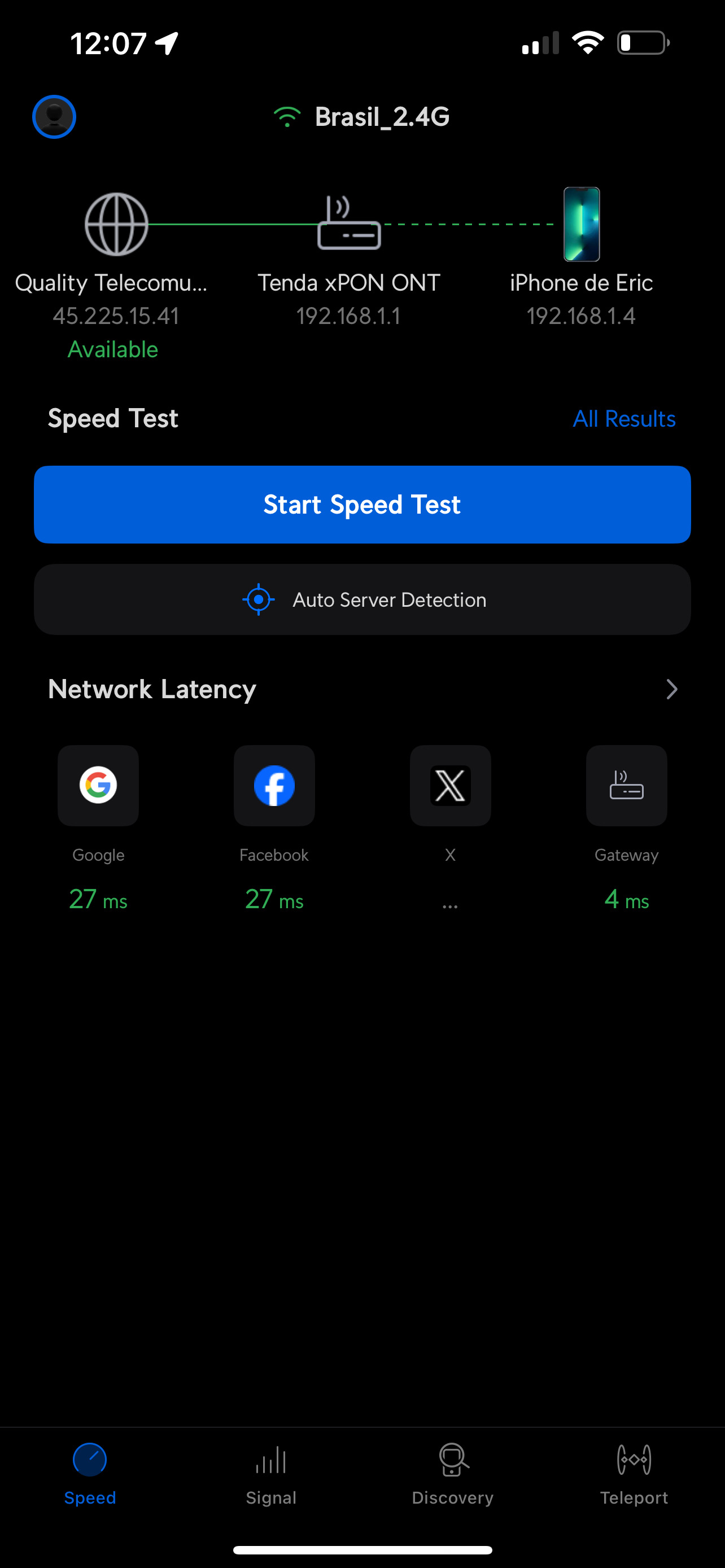Open Gateway latency tile
The height and width of the screenshot is (1568, 725).
click(x=626, y=785)
